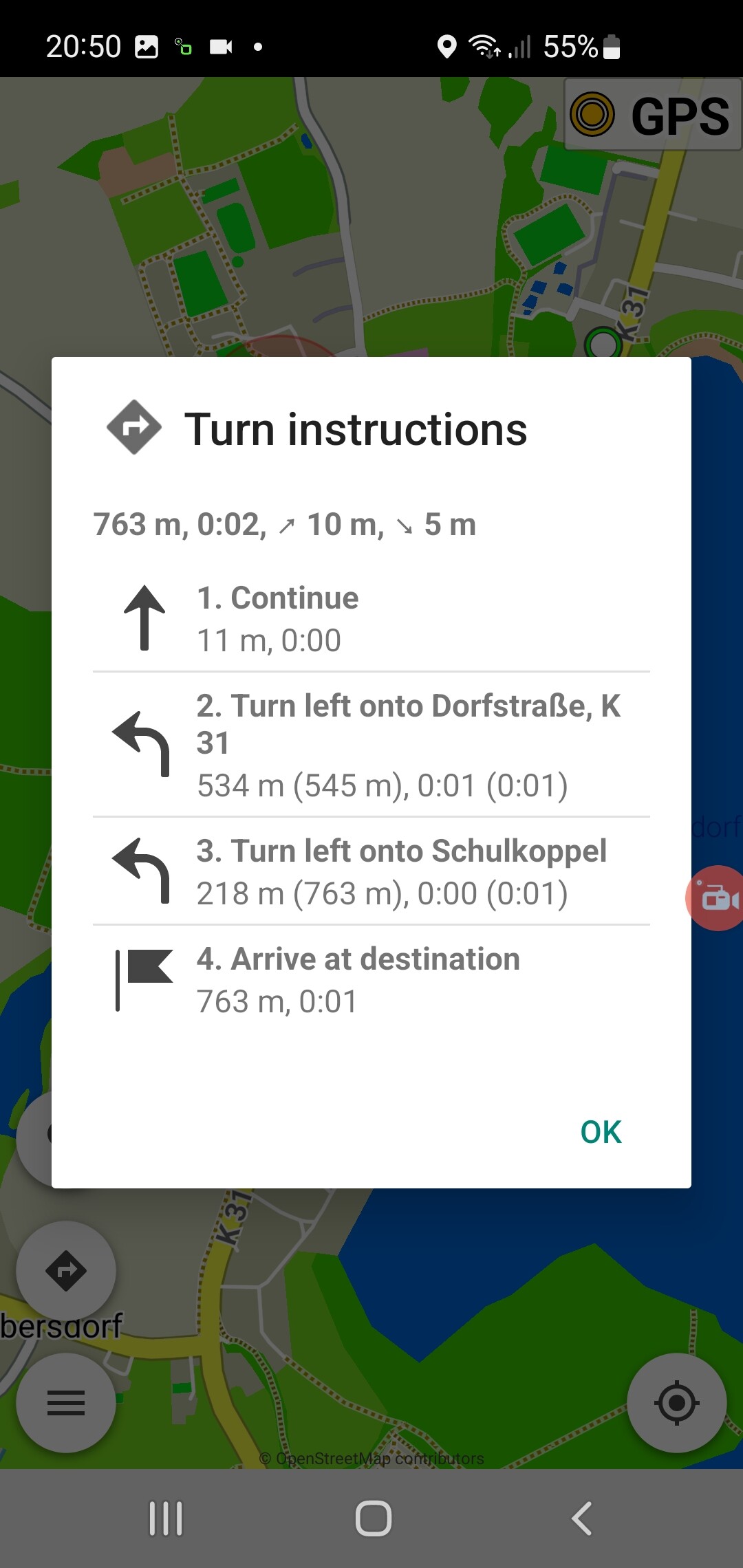Go to the home screen
Screen dimensions: 743x1568
(x=373, y=1518)
